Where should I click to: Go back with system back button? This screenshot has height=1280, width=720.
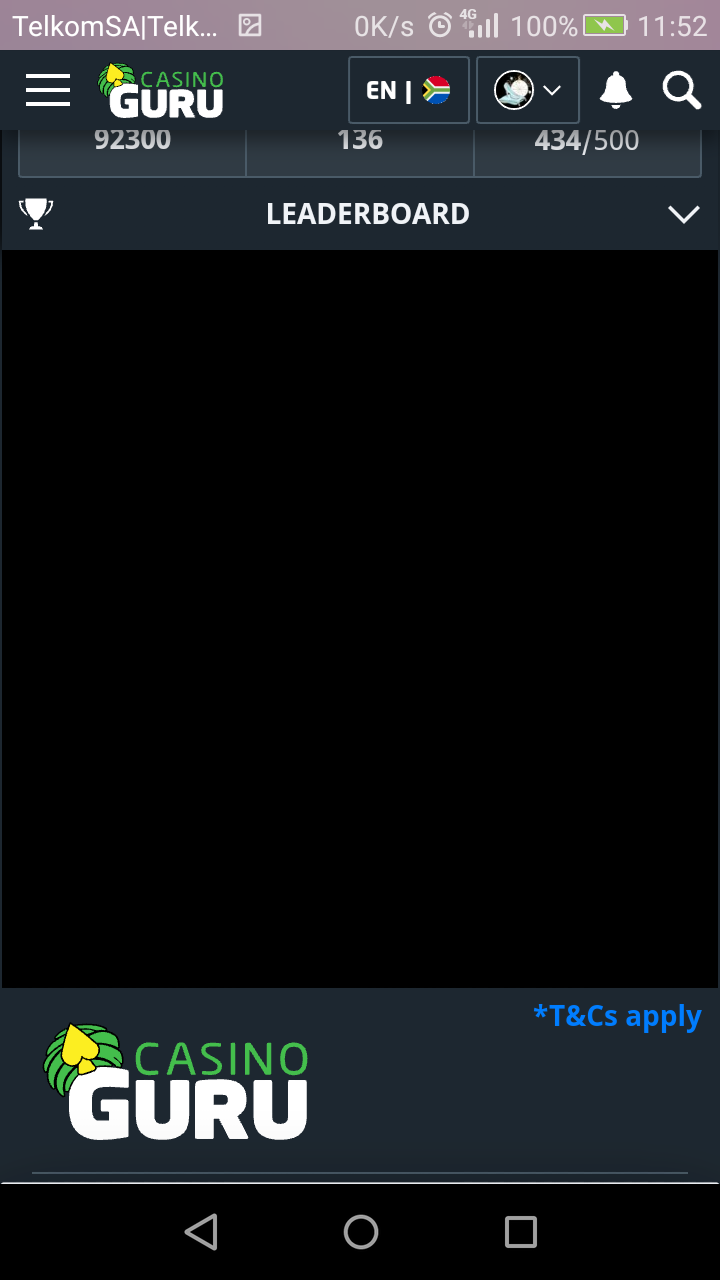(201, 1232)
